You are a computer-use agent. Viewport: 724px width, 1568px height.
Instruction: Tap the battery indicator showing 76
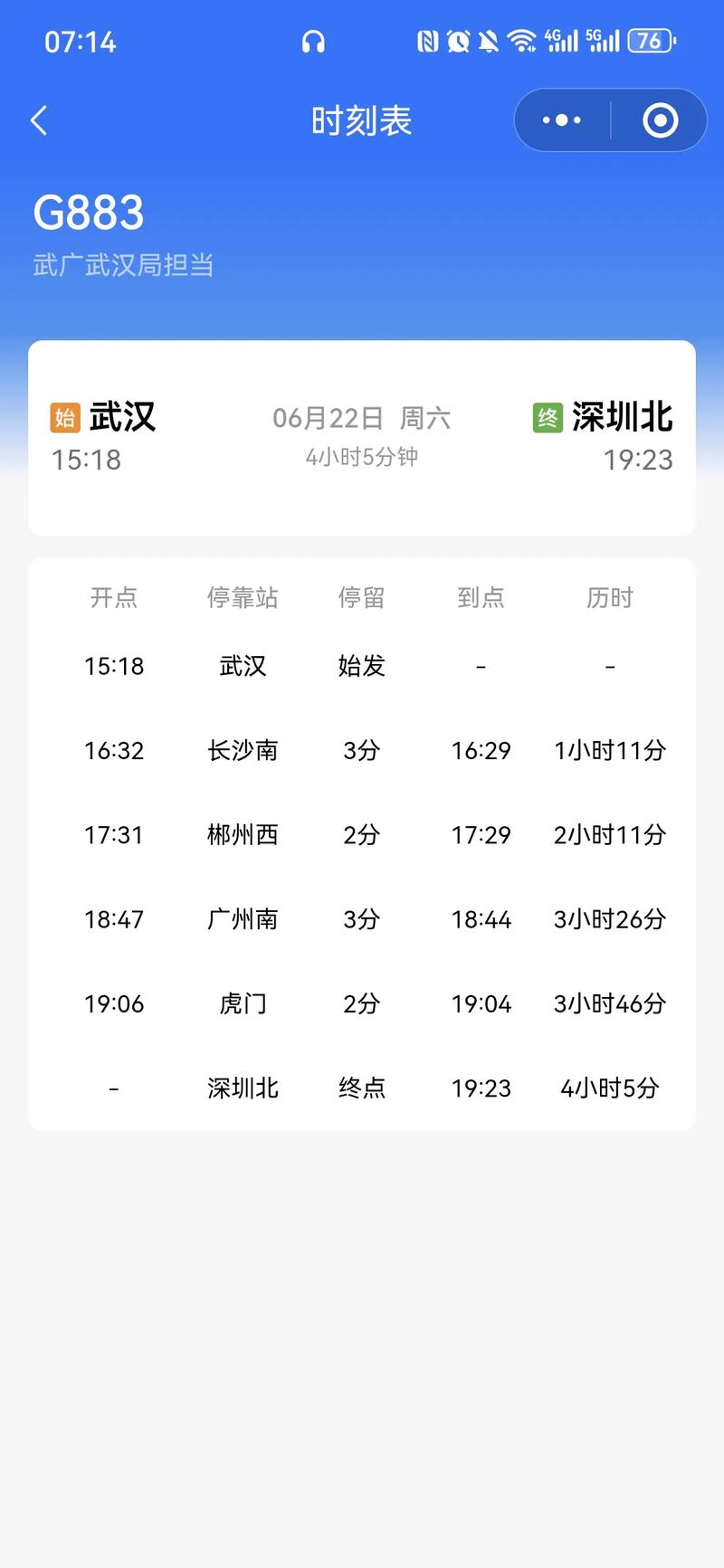click(x=648, y=41)
